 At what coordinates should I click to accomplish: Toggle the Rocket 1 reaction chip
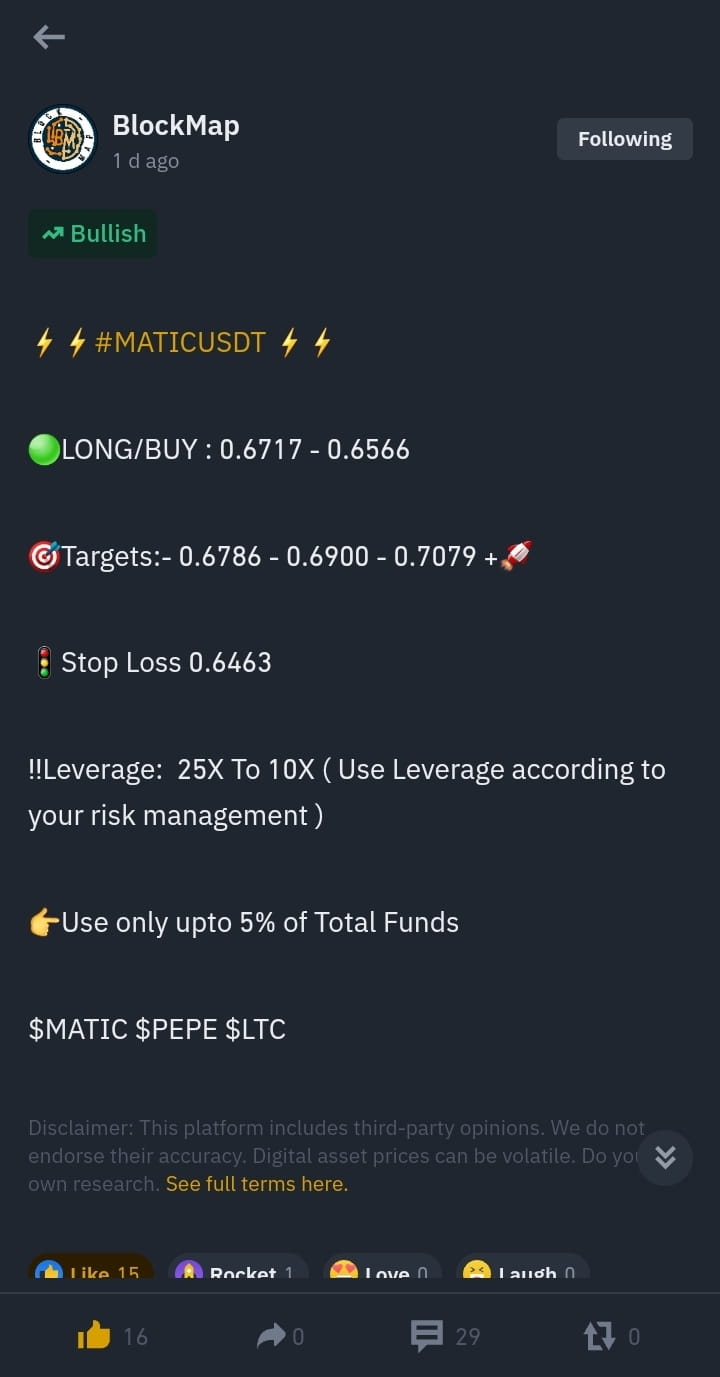238,1270
